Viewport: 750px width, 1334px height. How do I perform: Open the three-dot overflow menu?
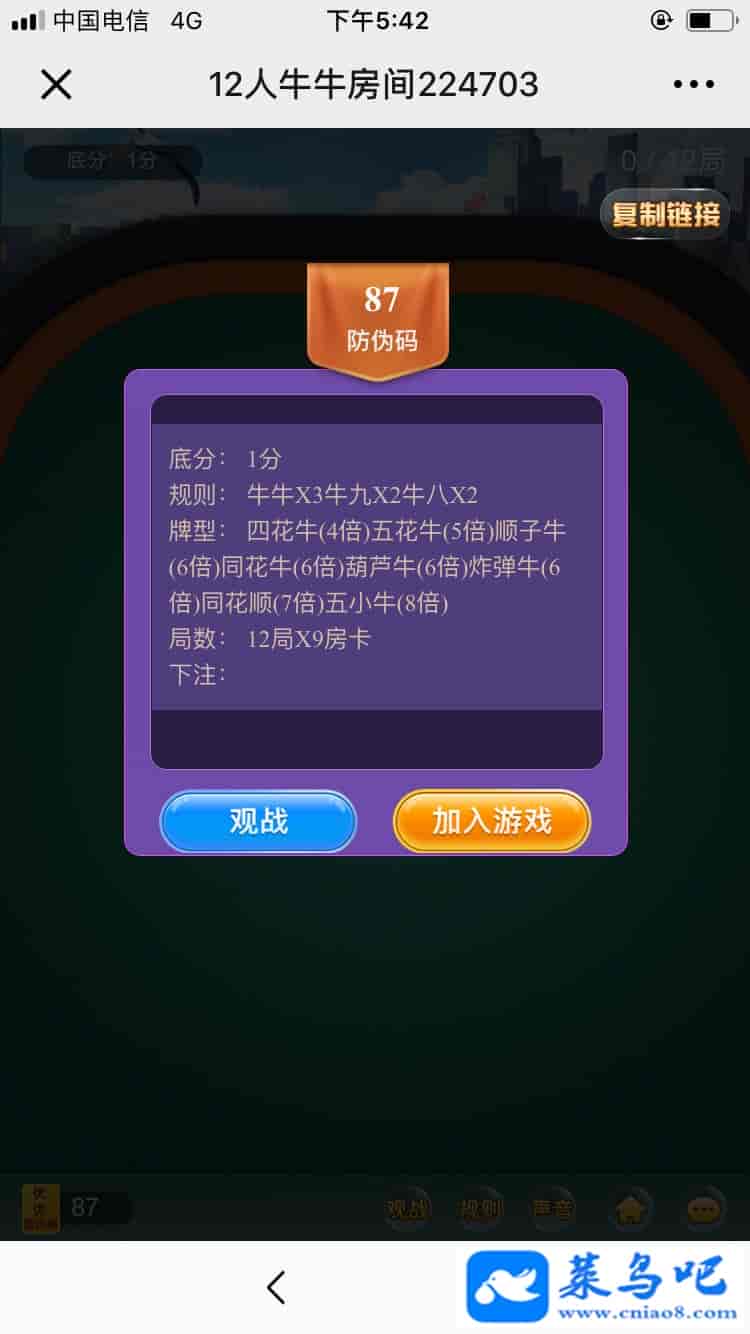pyautogui.click(x=693, y=85)
